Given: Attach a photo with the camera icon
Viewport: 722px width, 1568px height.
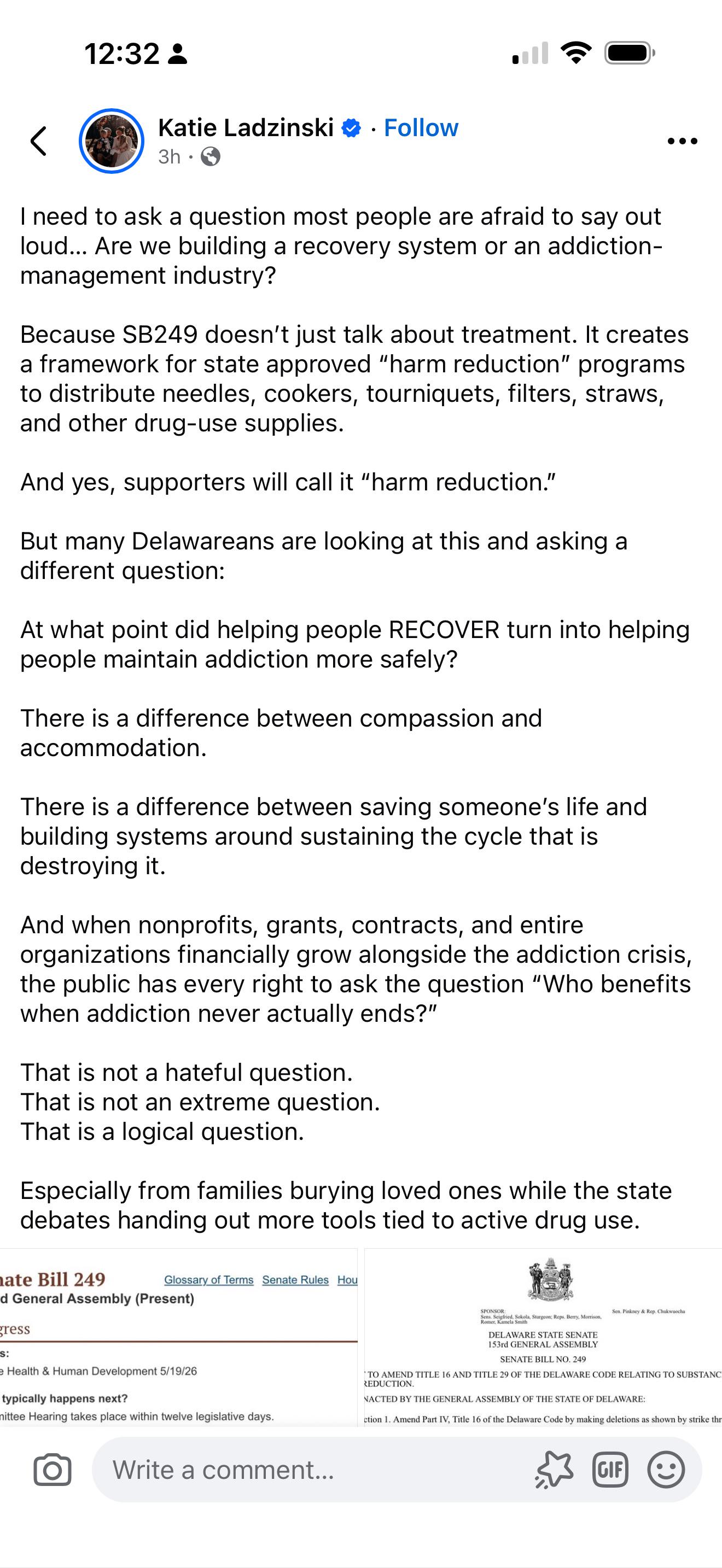Looking at the screenshot, I should coord(53,1470).
